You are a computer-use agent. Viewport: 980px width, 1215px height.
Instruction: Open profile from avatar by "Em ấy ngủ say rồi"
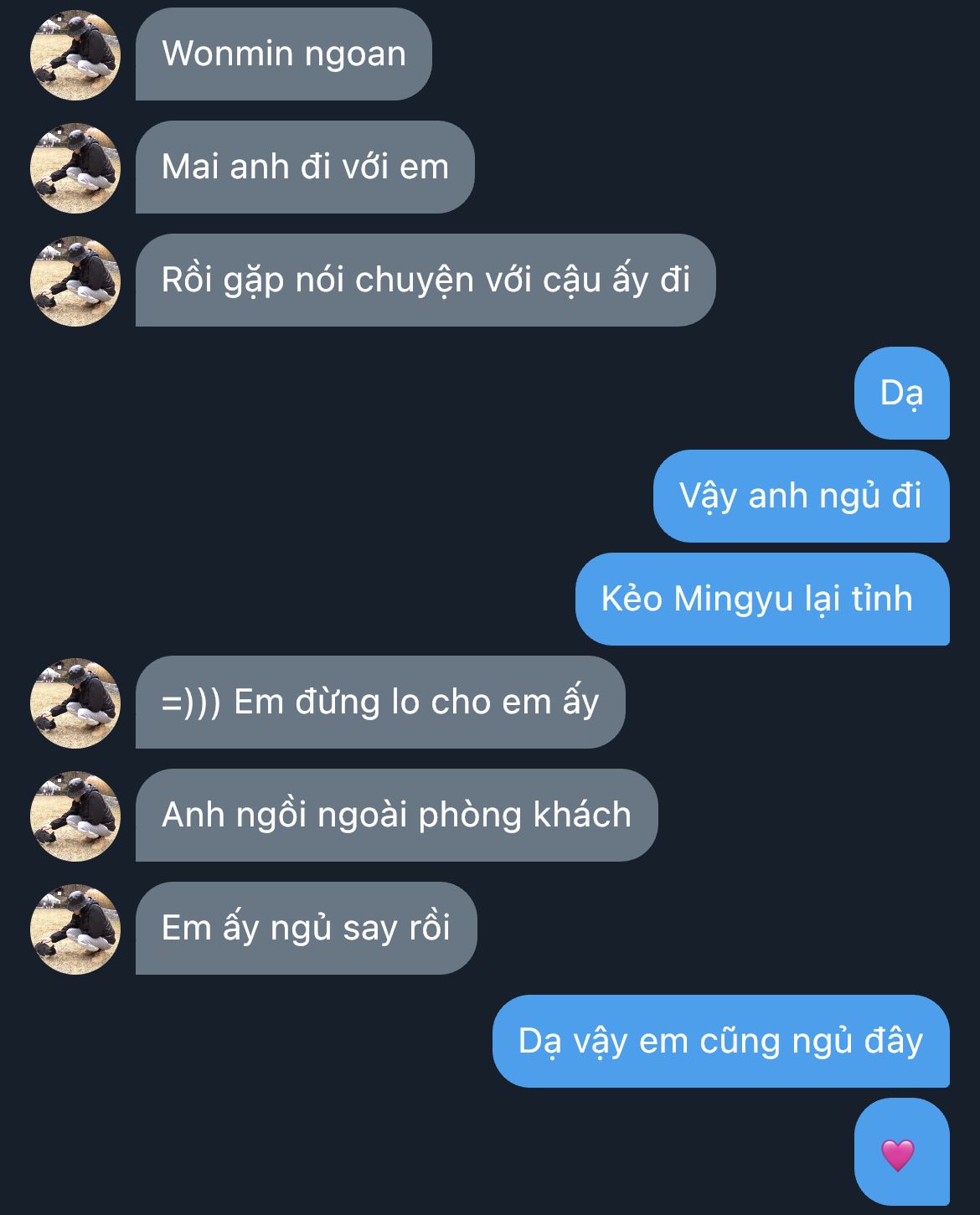pyautogui.click(x=75, y=929)
